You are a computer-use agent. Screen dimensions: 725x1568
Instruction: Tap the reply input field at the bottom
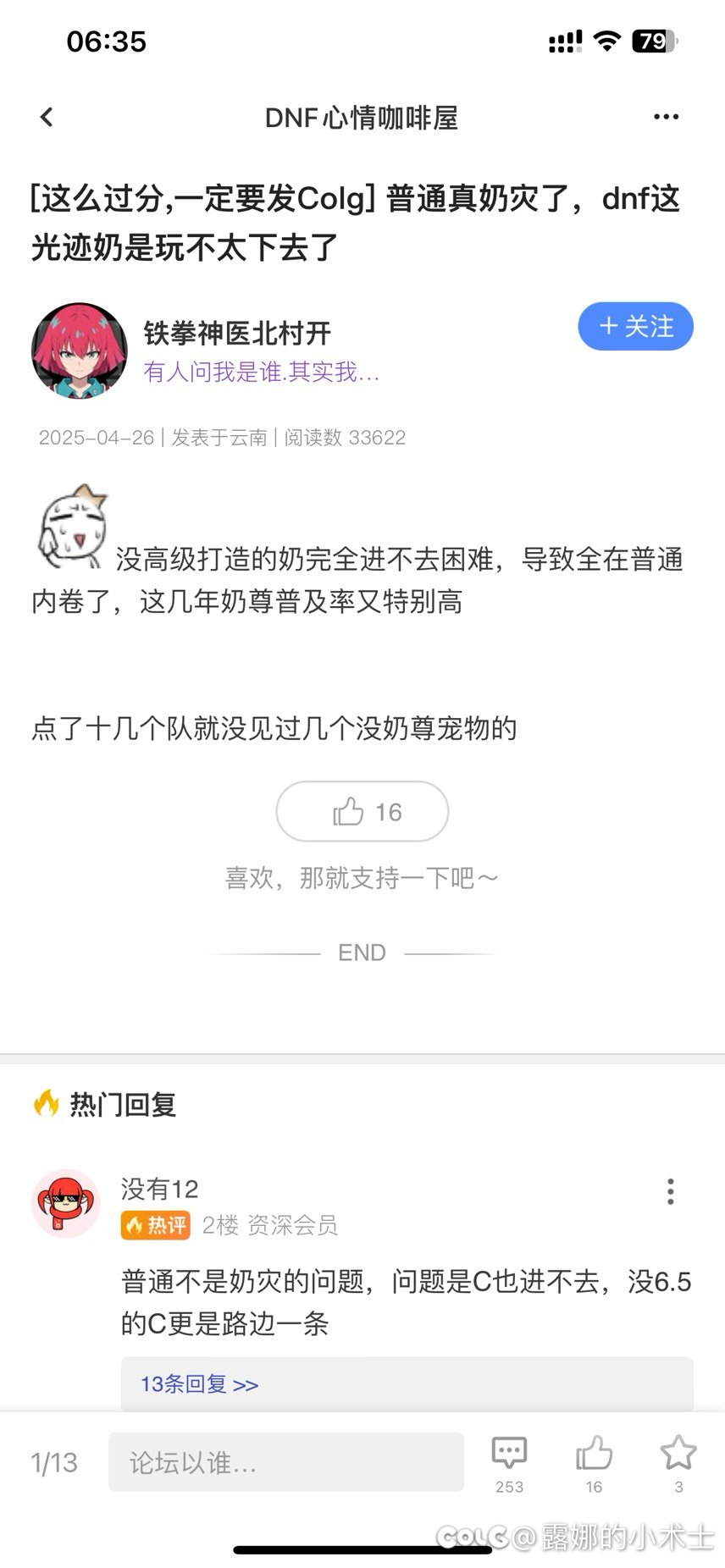point(286,1462)
